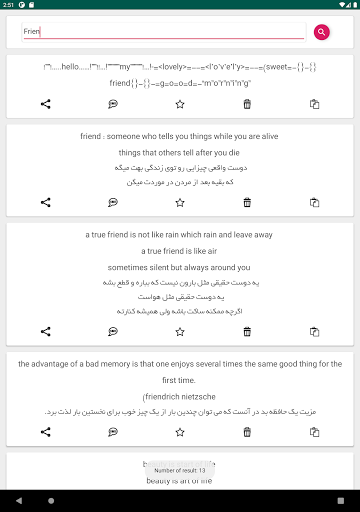Copy the "hello my lovely" quote text

pos(314,104)
